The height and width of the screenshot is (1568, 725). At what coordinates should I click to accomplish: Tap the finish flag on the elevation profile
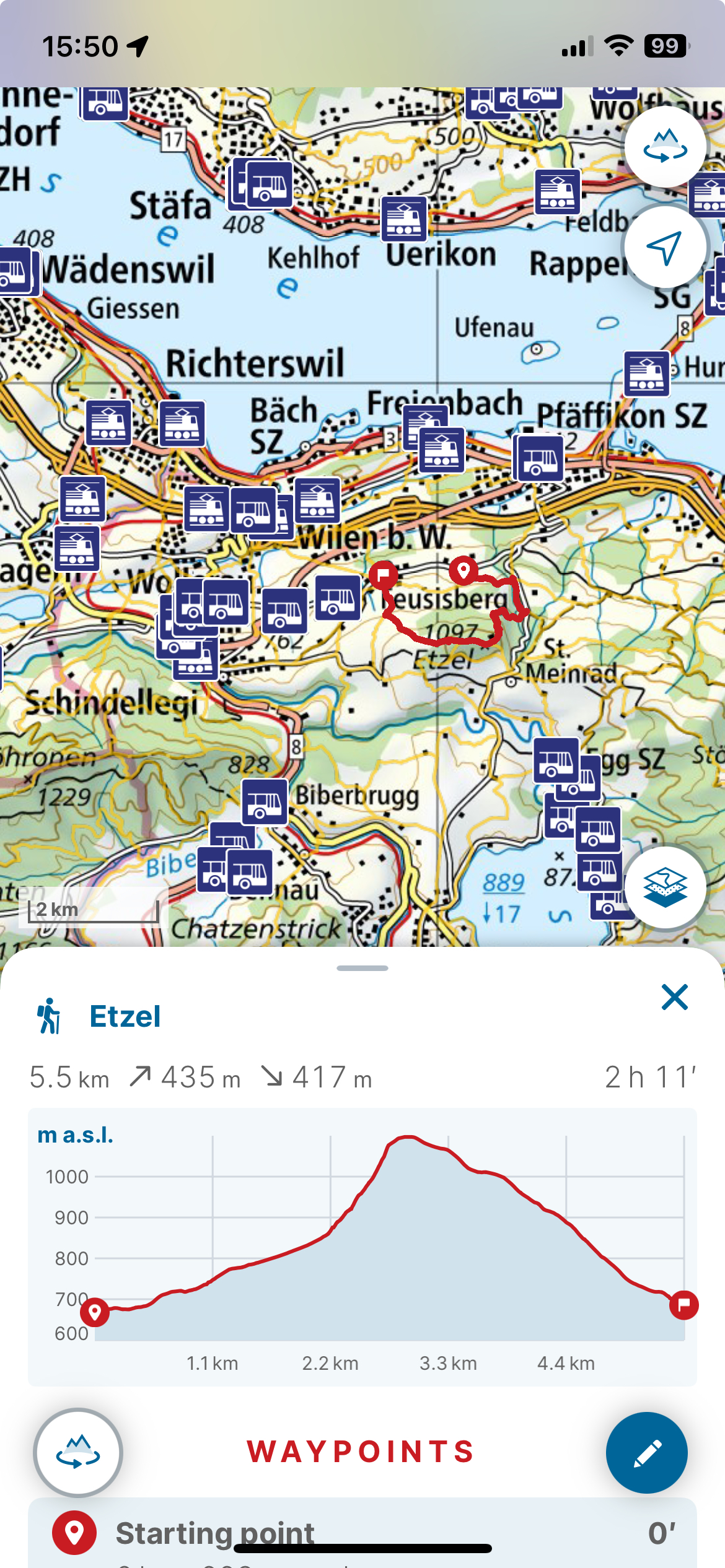684,1305
